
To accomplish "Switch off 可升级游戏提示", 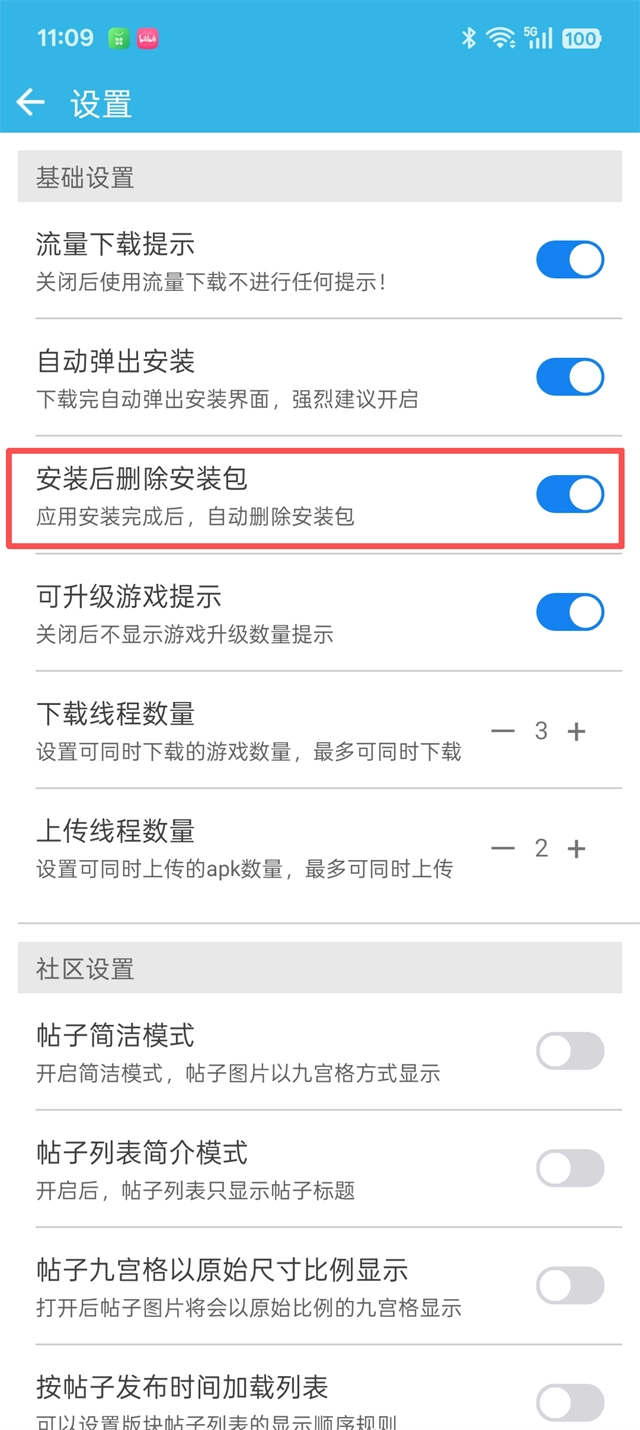I will 570,612.
